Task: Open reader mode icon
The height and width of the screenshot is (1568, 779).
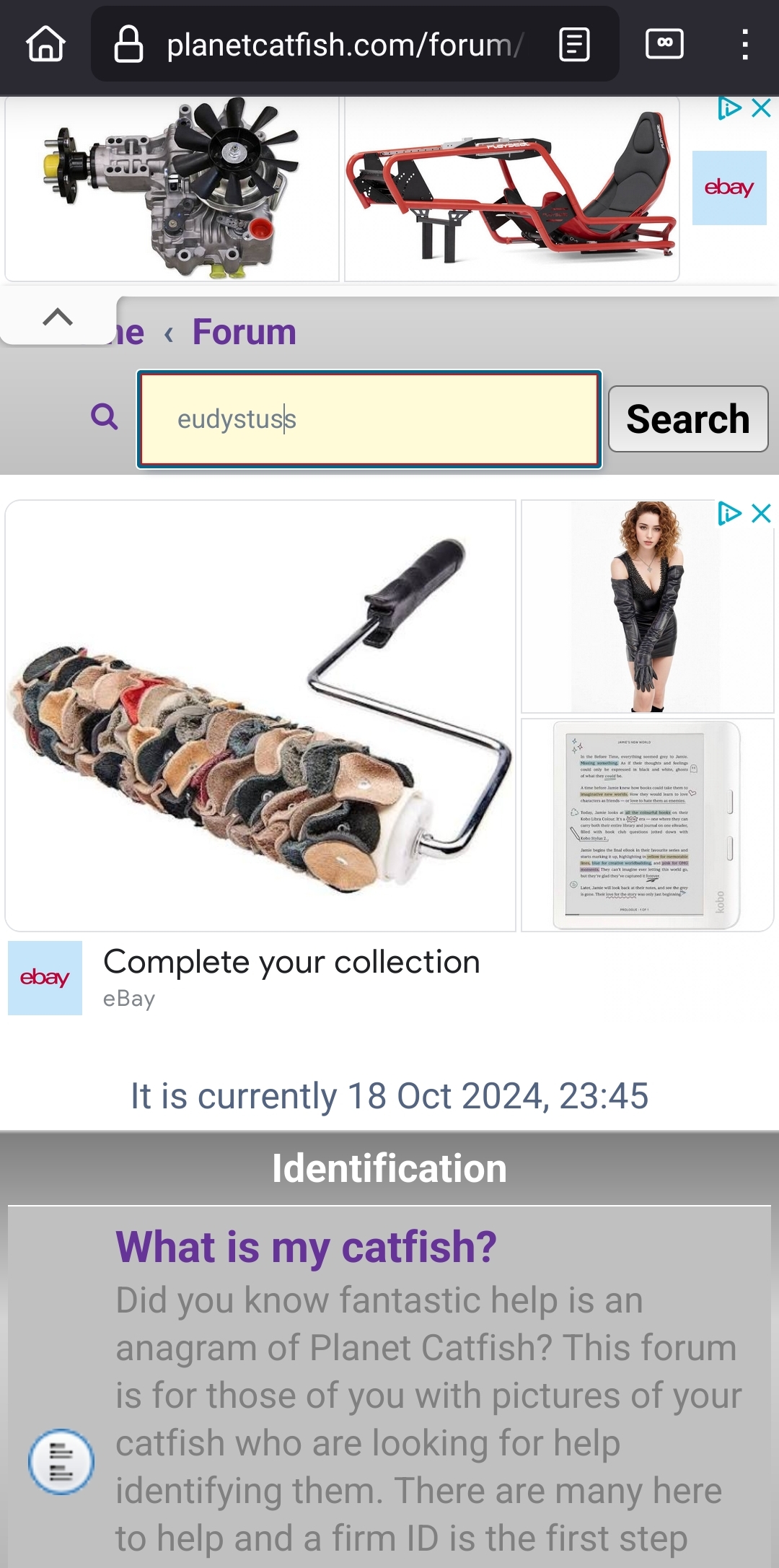Action: pos(575,45)
